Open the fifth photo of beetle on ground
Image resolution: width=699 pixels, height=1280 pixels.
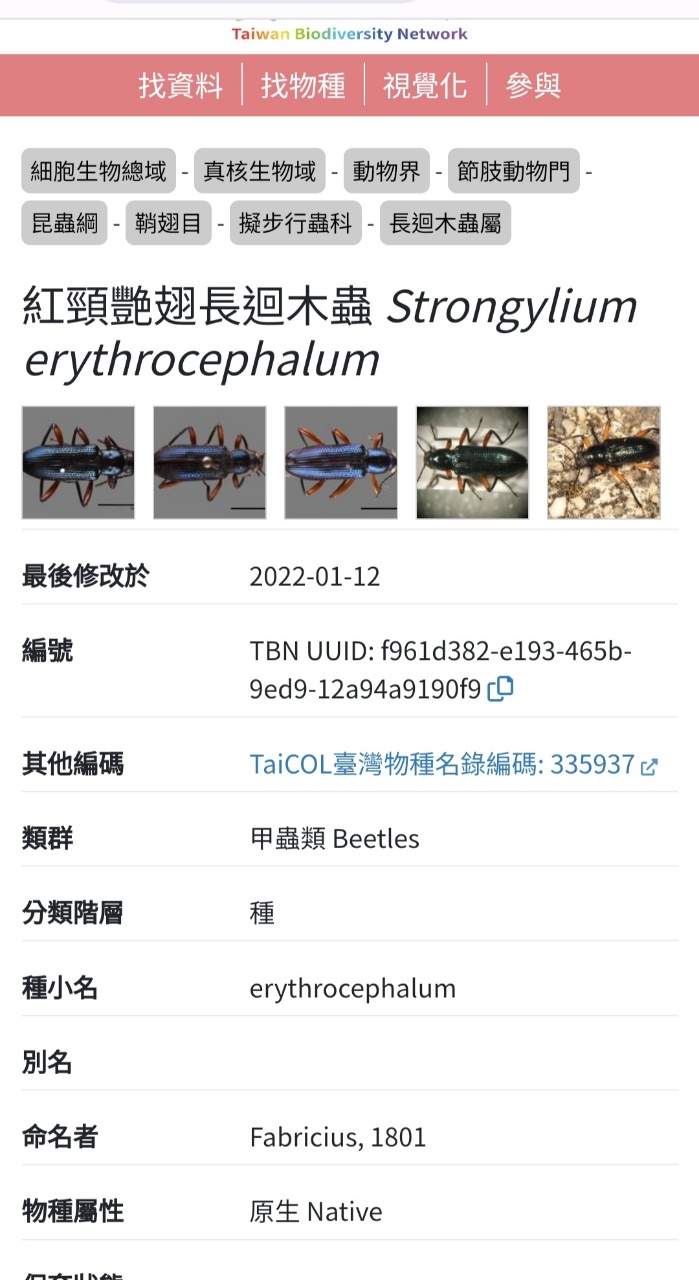(x=604, y=462)
